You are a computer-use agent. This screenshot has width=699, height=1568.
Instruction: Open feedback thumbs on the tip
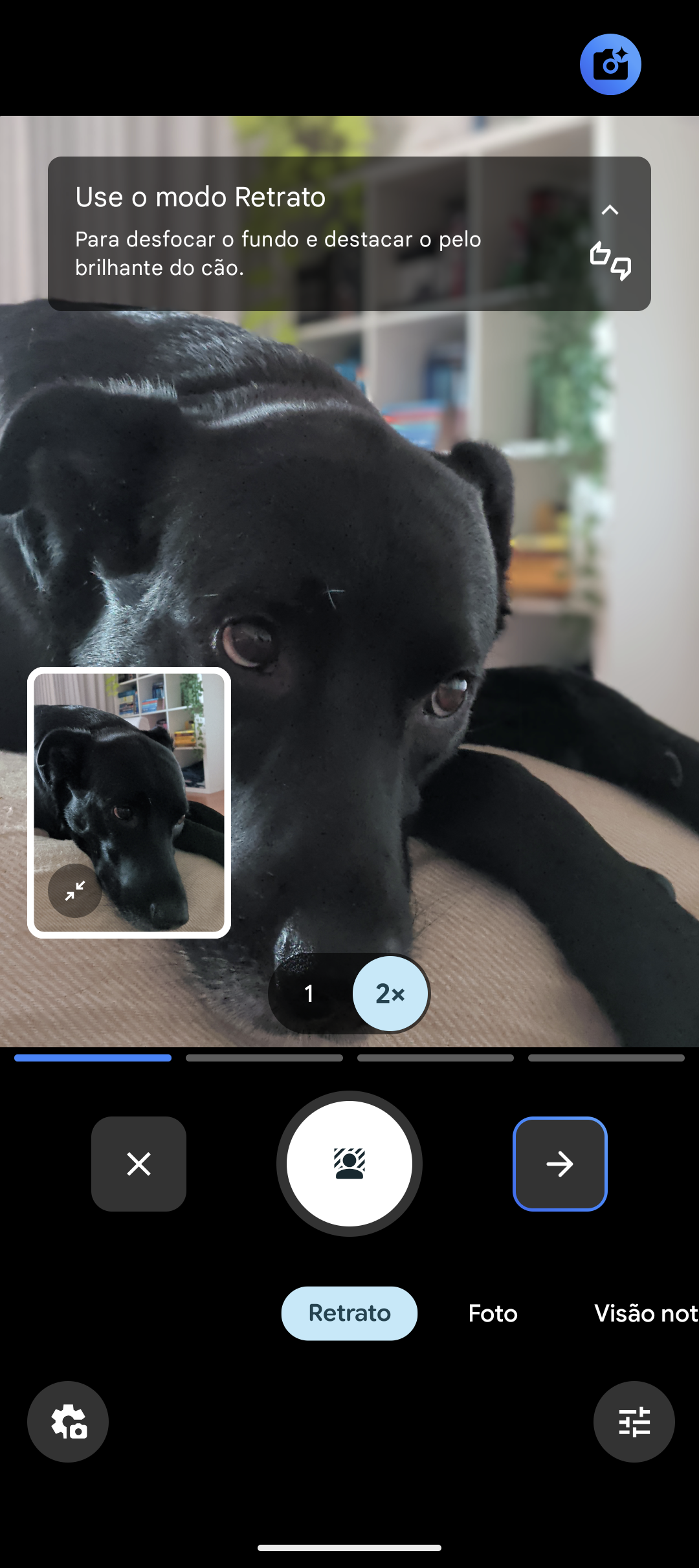610,260
